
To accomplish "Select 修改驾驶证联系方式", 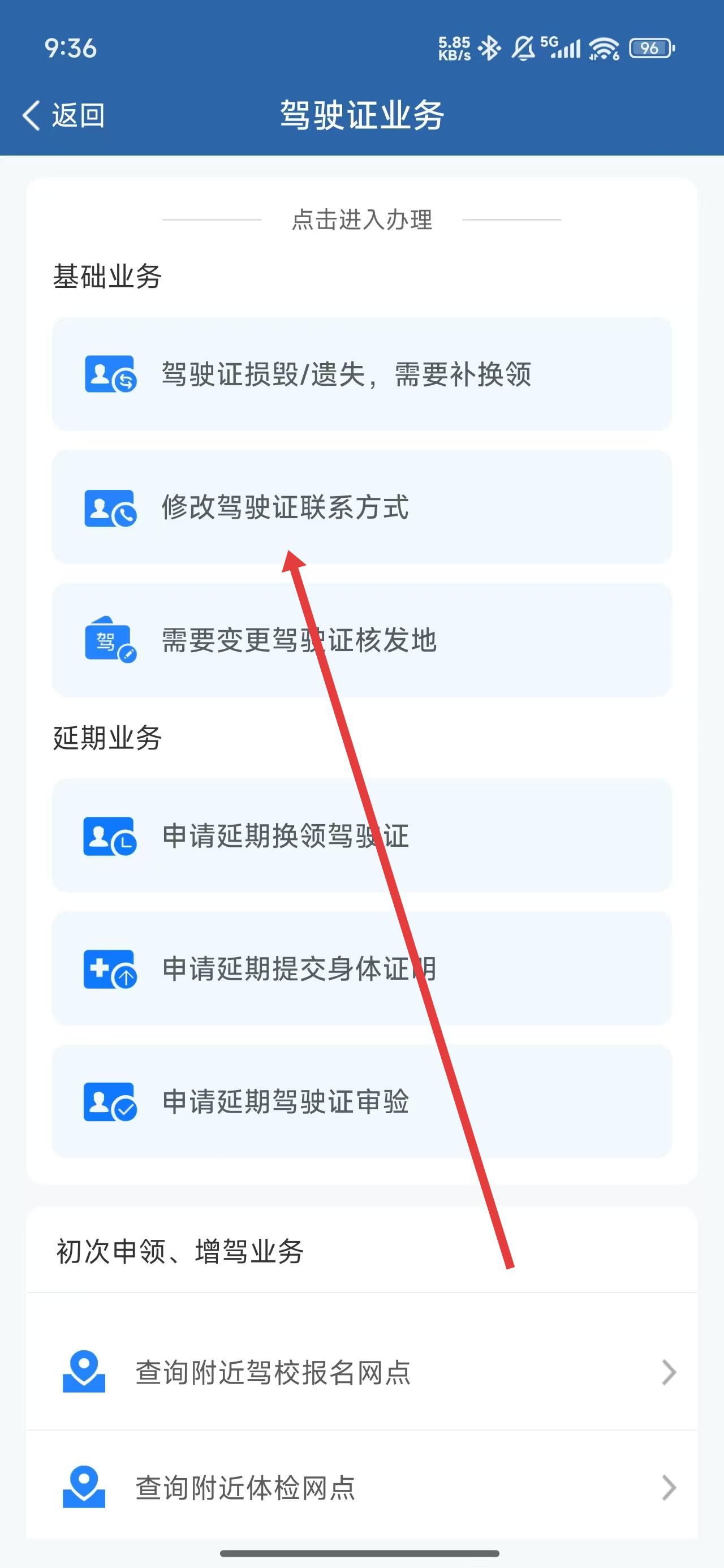I will pos(361,507).
